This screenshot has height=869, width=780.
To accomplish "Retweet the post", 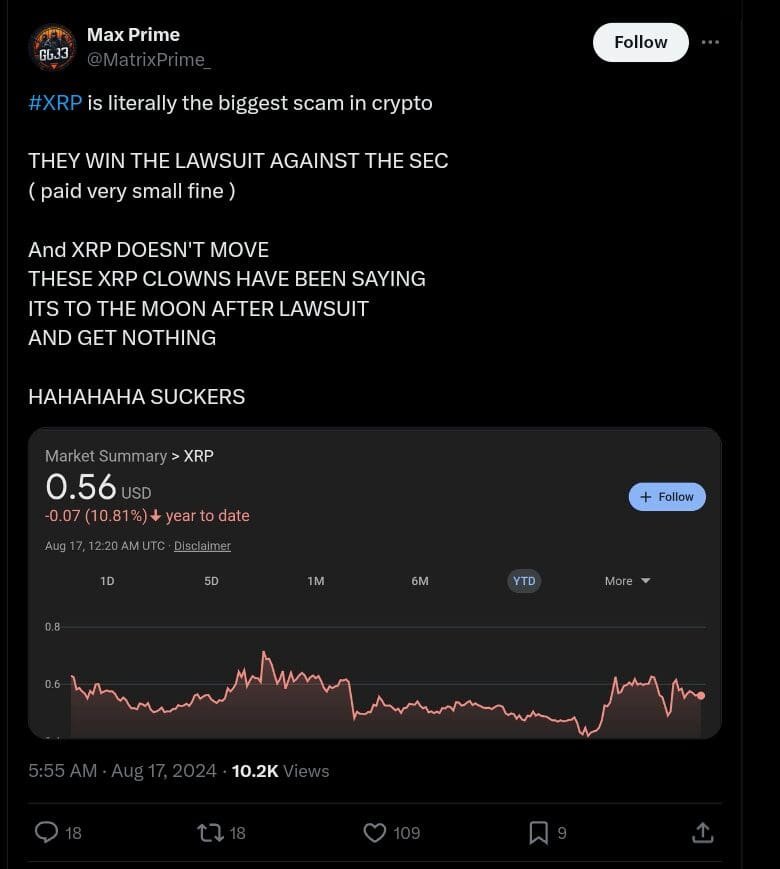I will [210, 832].
